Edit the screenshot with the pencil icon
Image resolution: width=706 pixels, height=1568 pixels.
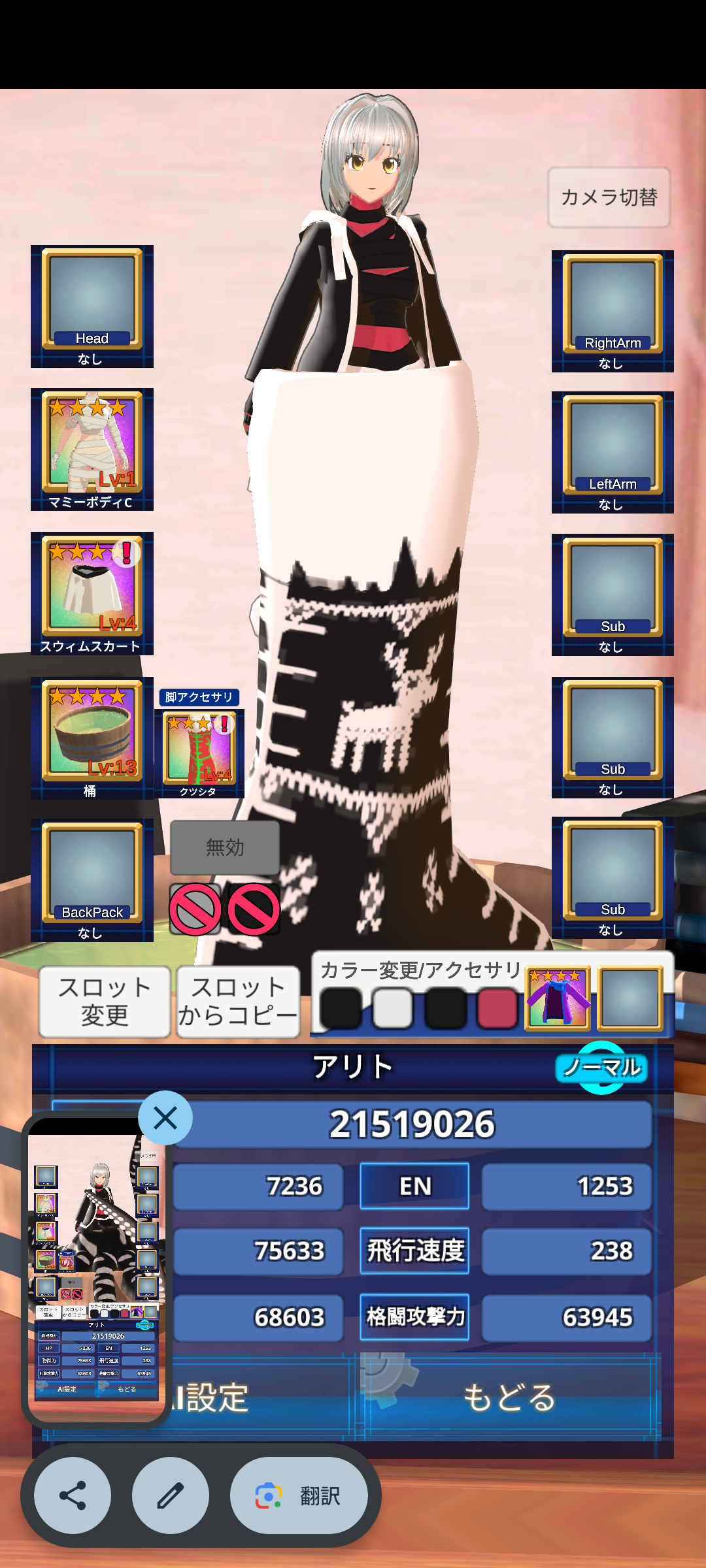tap(171, 1495)
